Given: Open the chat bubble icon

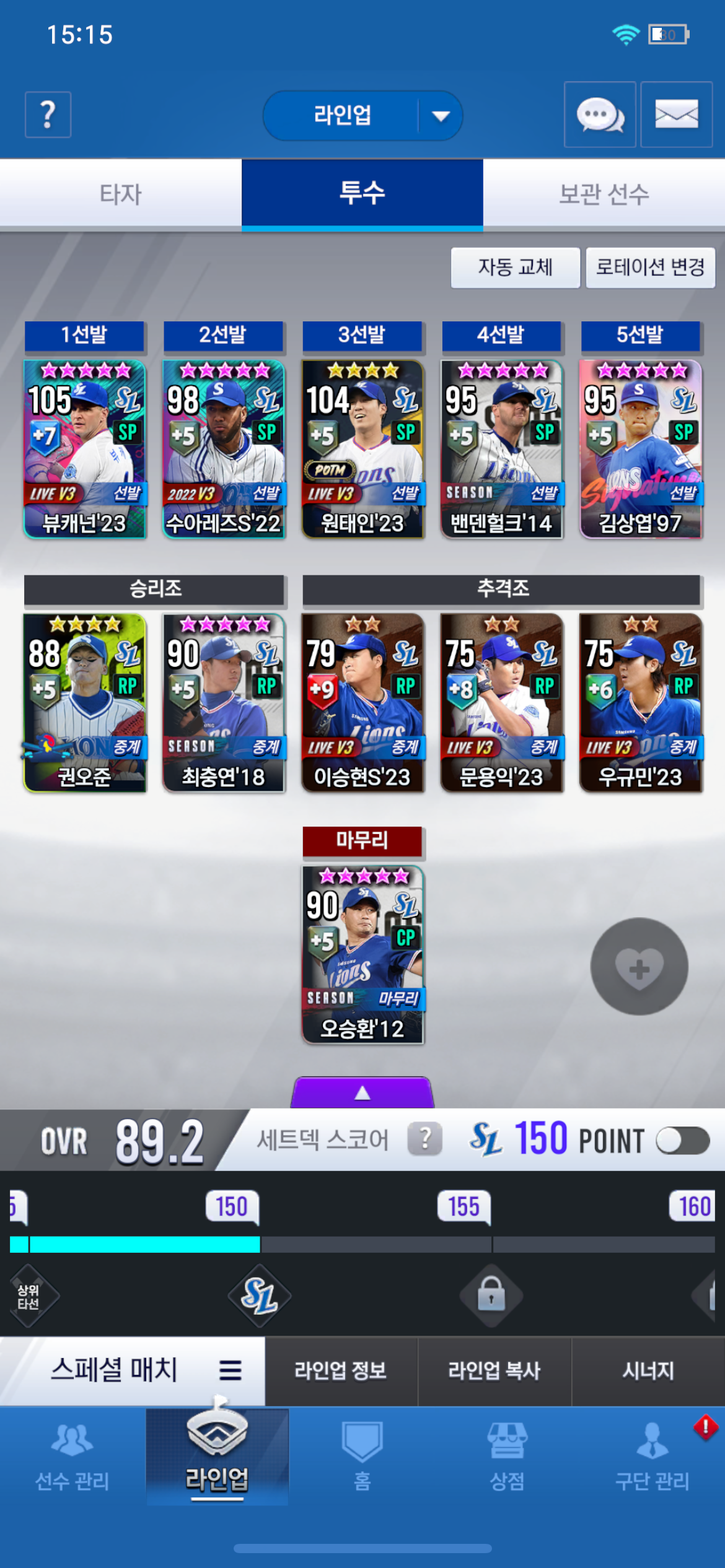Looking at the screenshot, I should (599, 115).
